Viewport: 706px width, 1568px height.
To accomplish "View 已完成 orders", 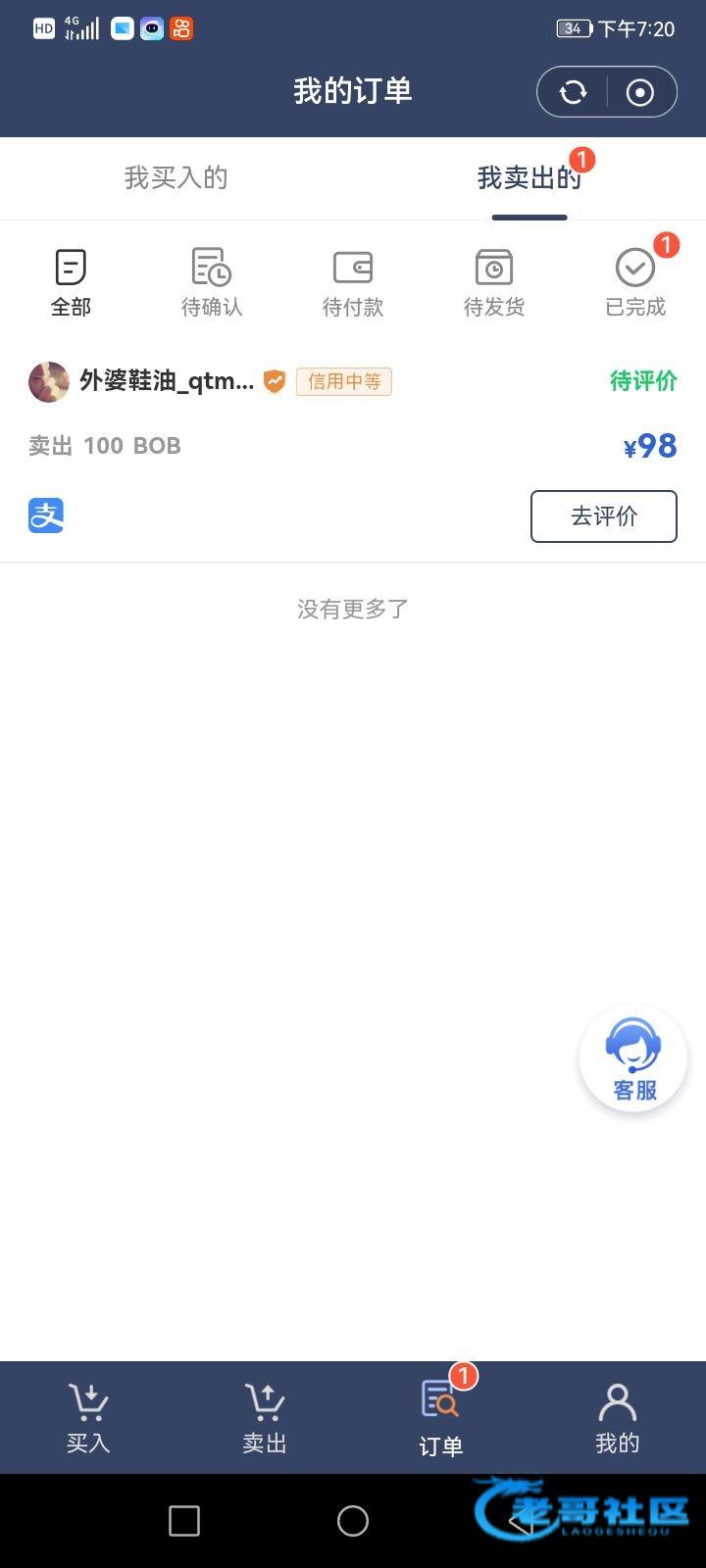I will click(x=635, y=282).
